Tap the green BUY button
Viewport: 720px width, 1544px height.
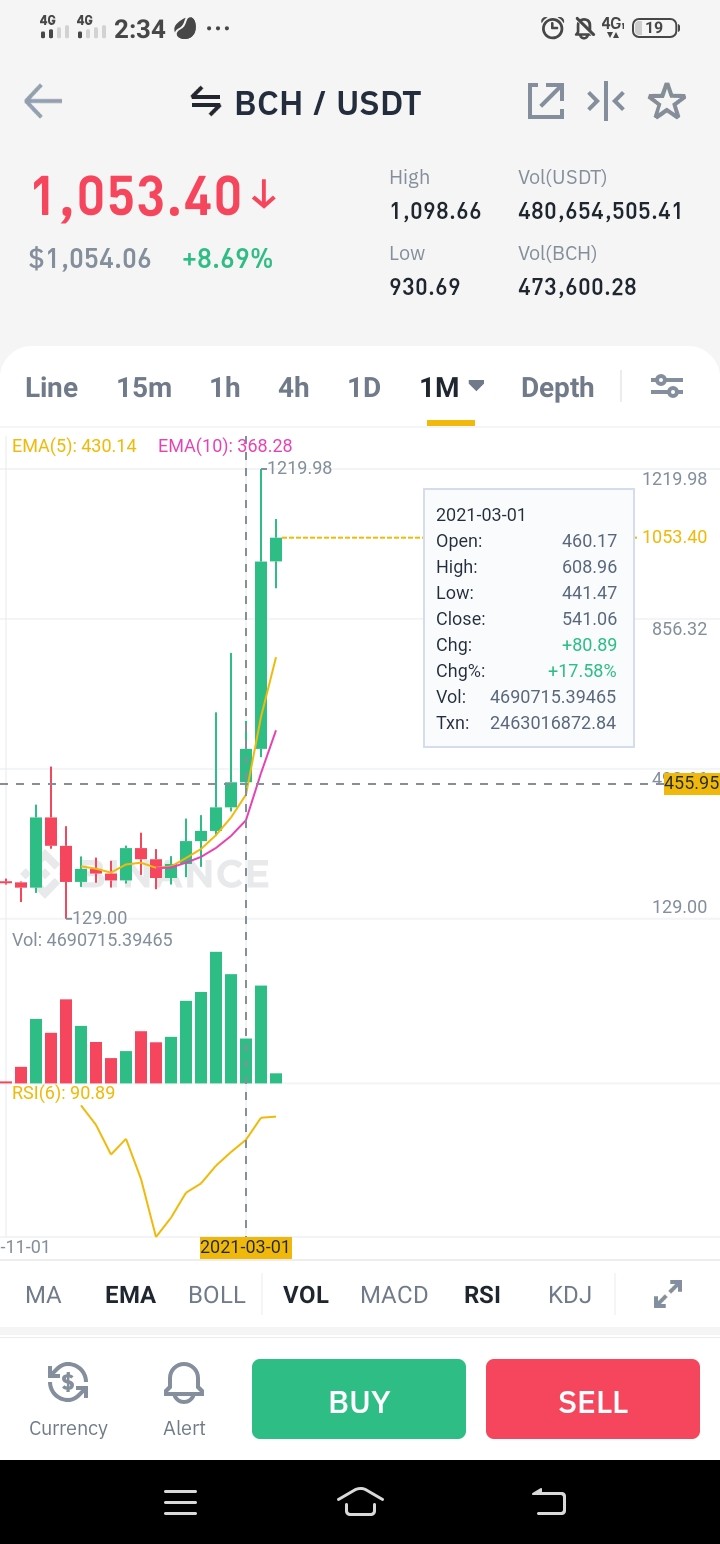tap(359, 1399)
